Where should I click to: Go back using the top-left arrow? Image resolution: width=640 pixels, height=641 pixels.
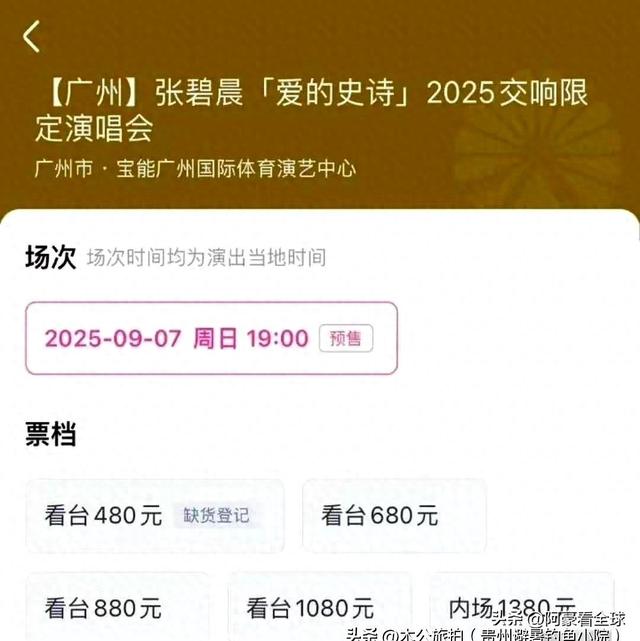(x=32, y=37)
